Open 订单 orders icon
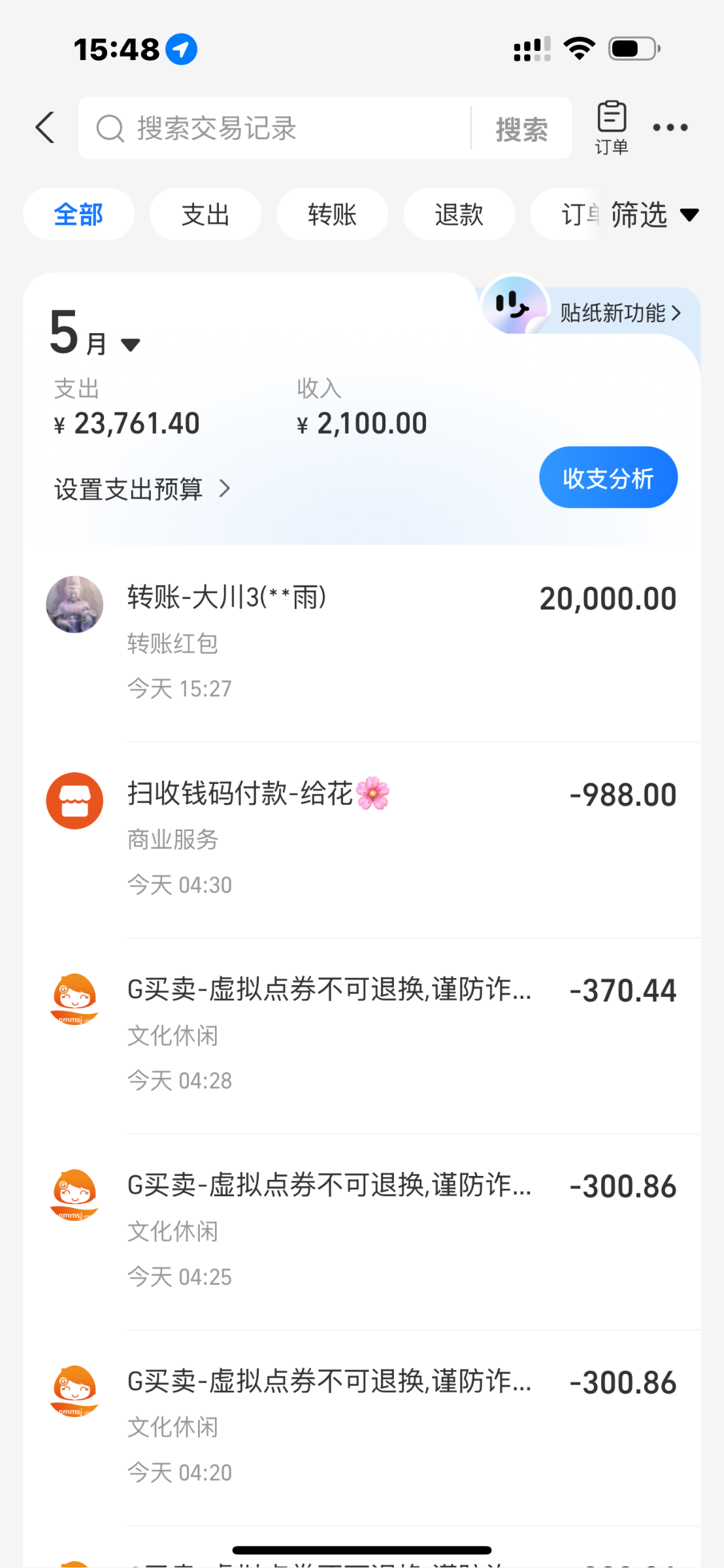The width and height of the screenshot is (724, 1568). [x=612, y=127]
